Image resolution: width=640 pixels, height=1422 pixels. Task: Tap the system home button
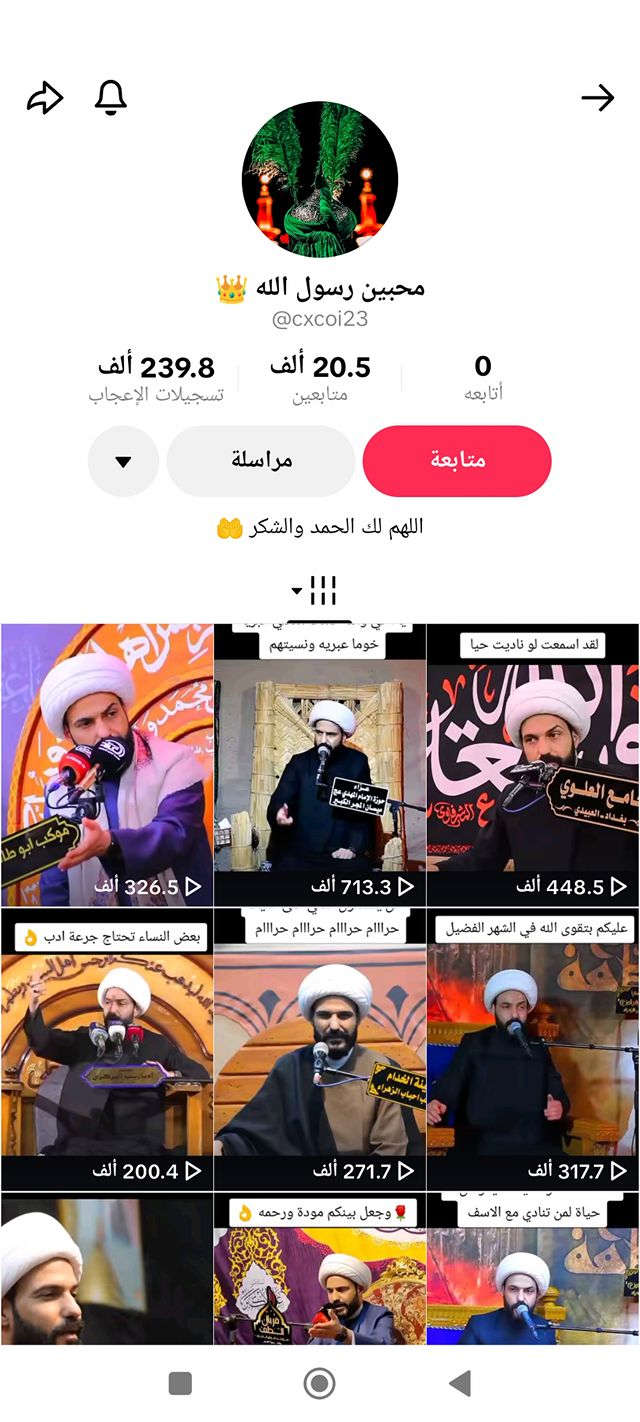coord(319,1383)
